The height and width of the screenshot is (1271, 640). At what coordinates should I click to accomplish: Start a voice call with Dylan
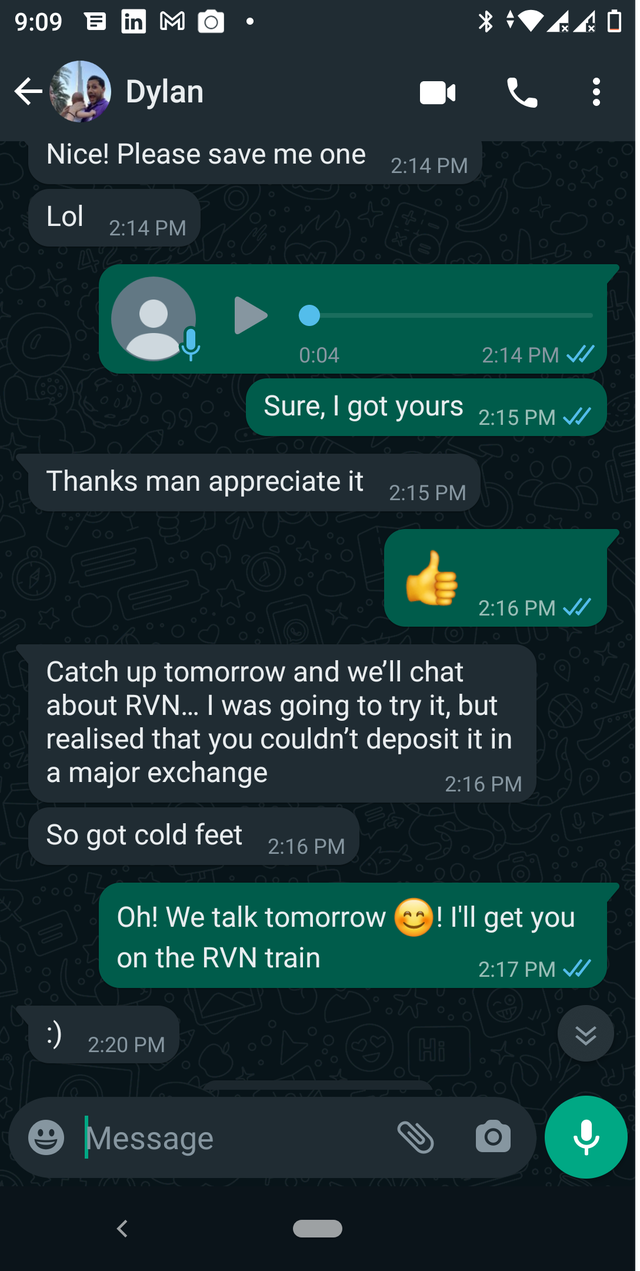[x=522, y=93]
